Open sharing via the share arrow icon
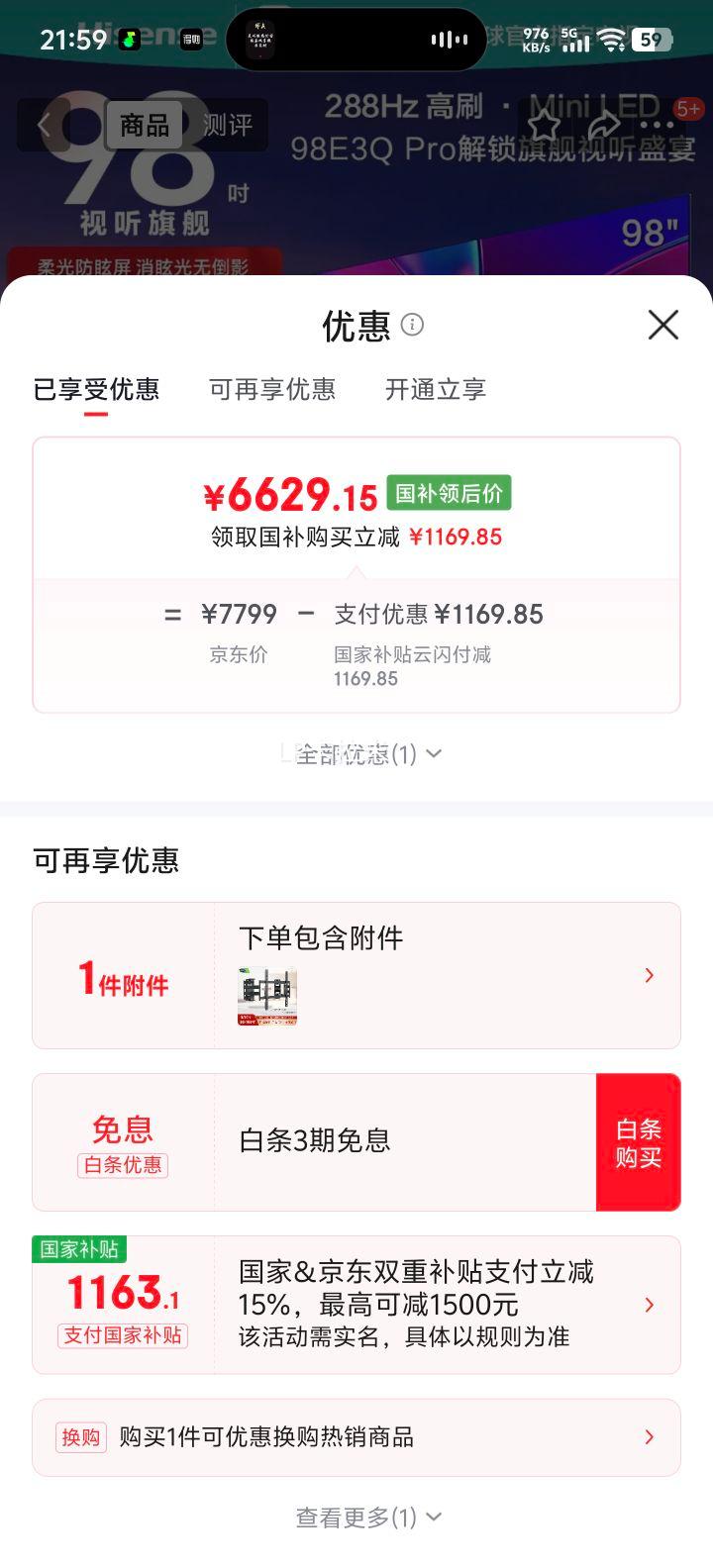The height and width of the screenshot is (1568, 713). (x=602, y=125)
